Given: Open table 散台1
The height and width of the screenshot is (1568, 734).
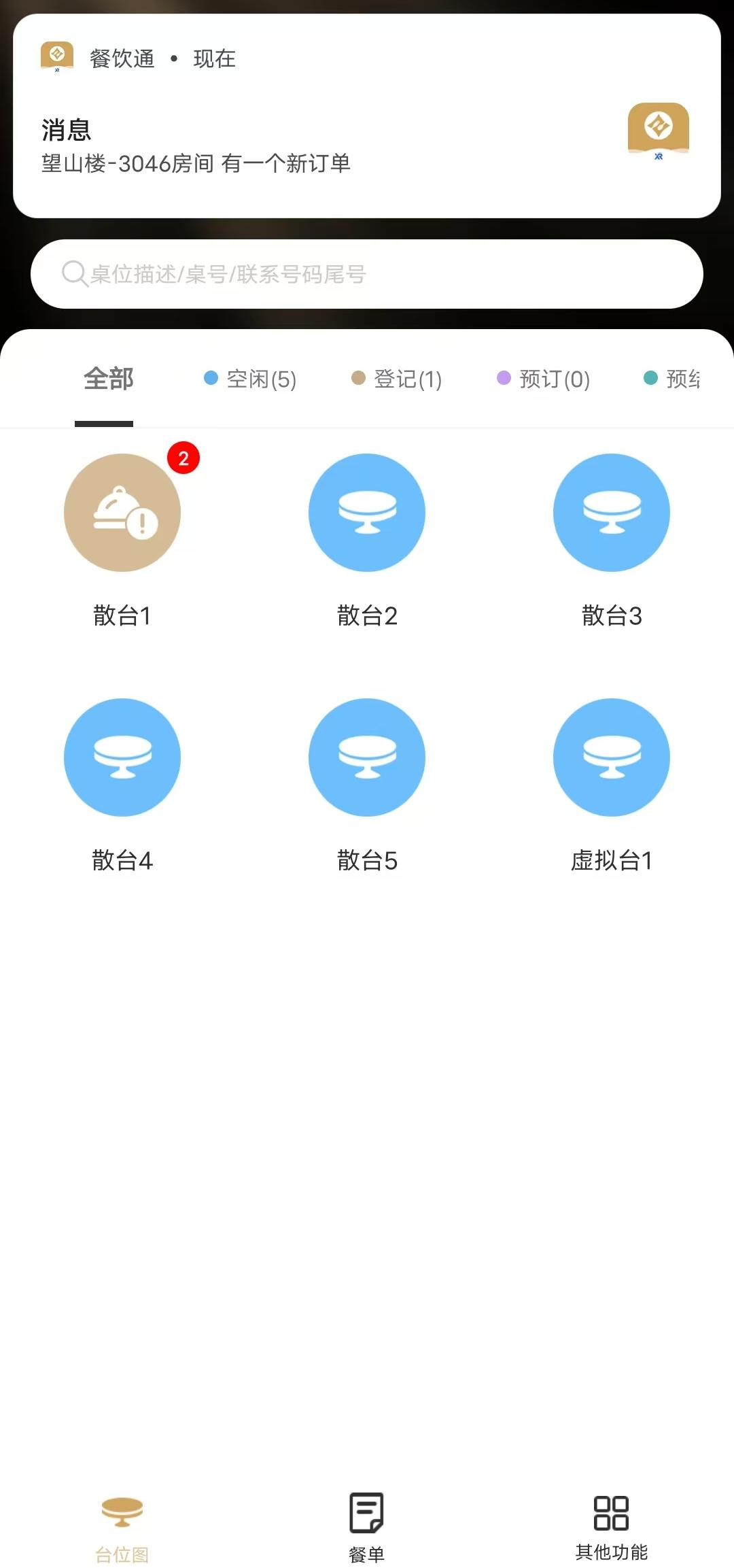Looking at the screenshot, I should [122, 537].
